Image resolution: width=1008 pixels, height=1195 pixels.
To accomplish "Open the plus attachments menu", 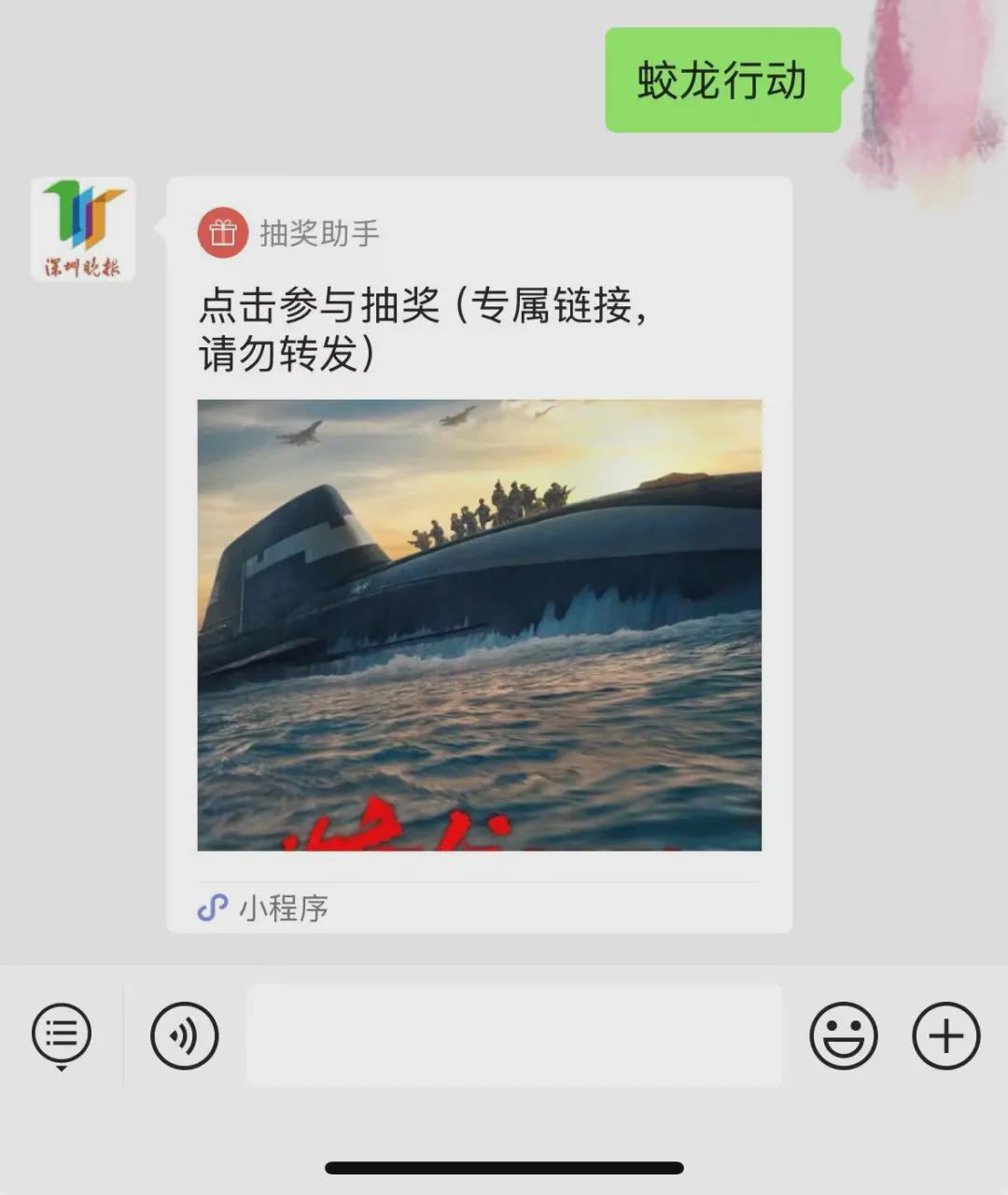I will (x=945, y=1035).
